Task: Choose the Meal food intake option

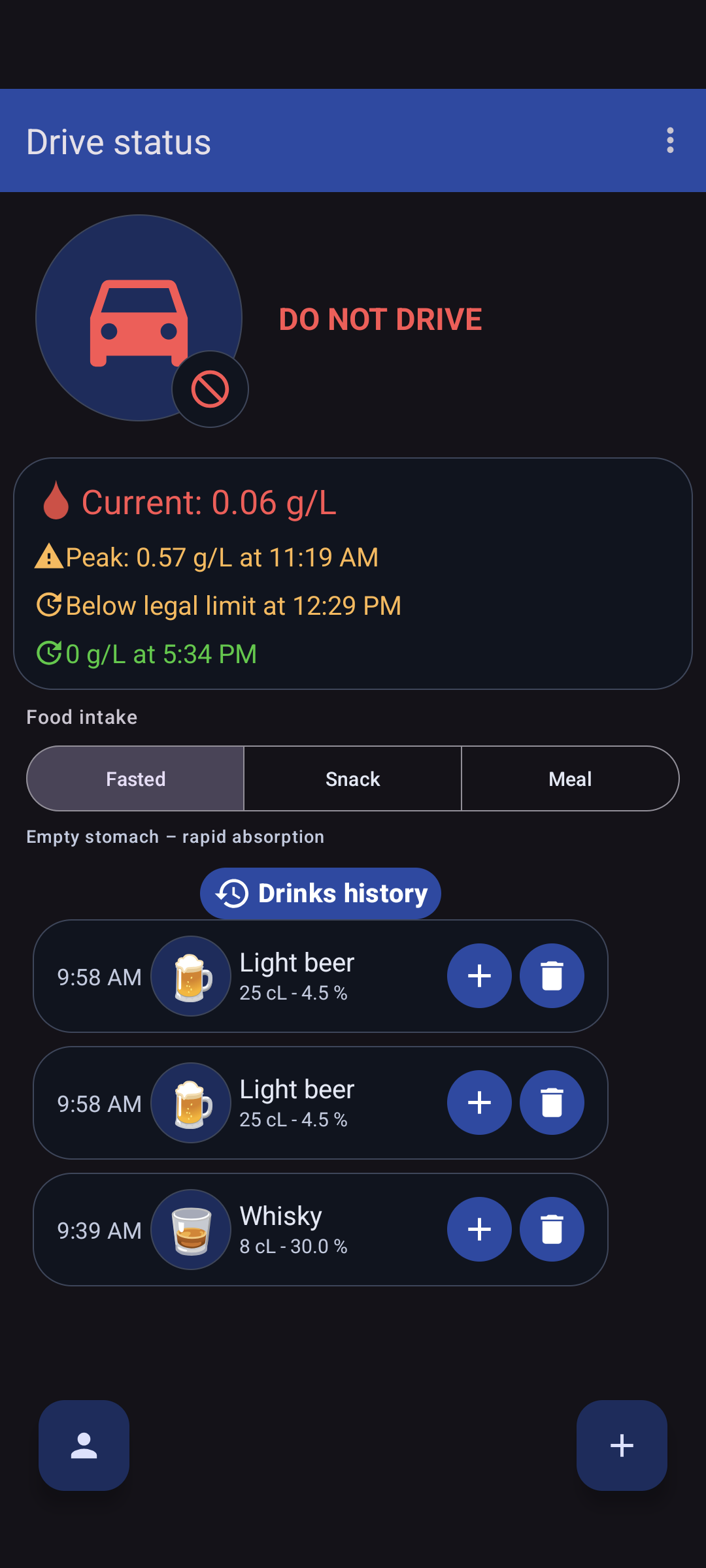Action: 570,779
